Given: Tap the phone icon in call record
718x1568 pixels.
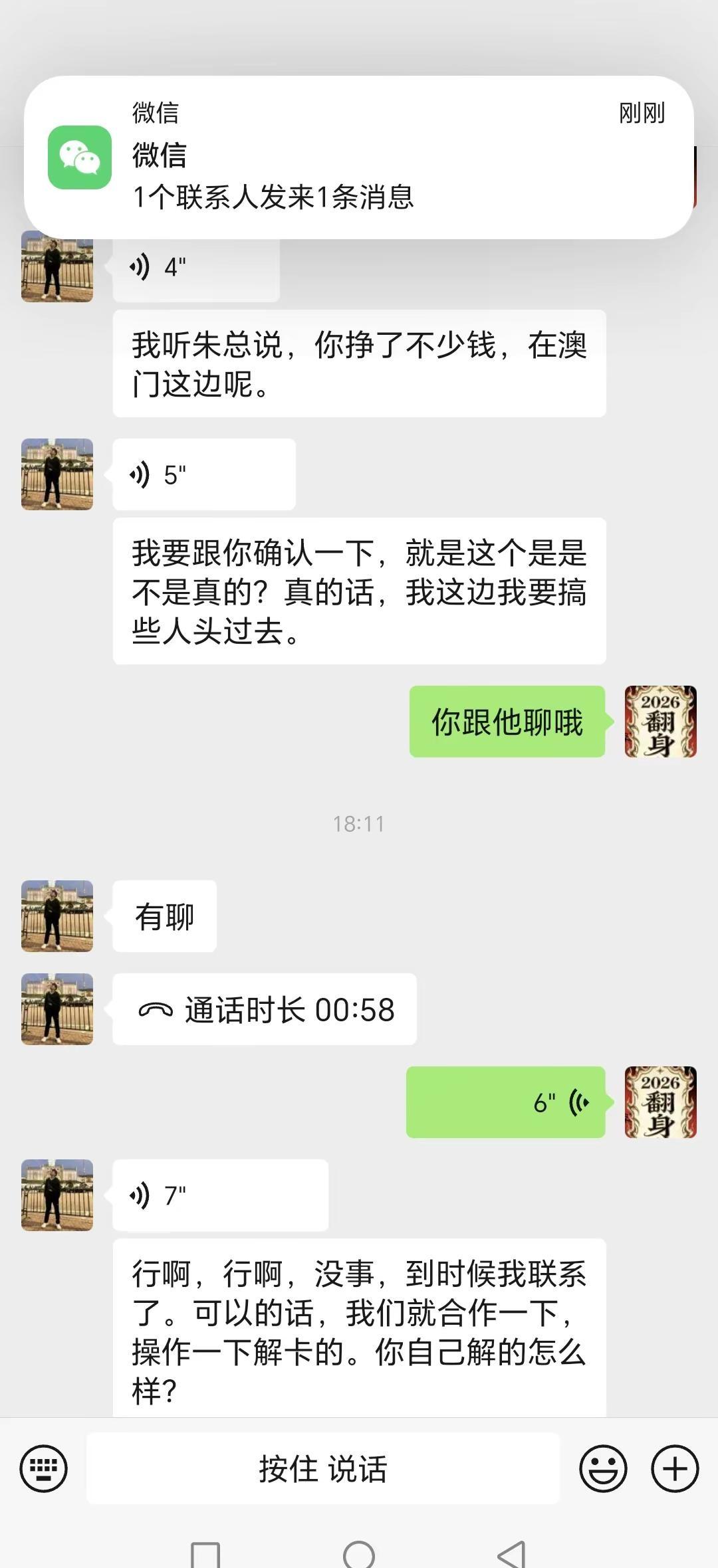Looking at the screenshot, I should 154,1009.
